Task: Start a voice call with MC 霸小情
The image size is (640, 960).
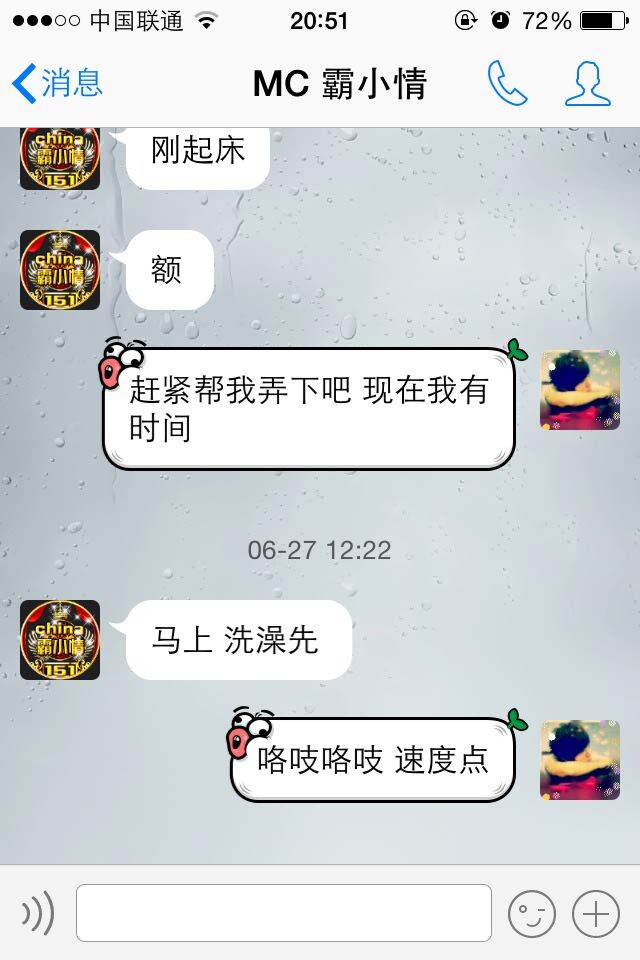Action: click(507, 84)
